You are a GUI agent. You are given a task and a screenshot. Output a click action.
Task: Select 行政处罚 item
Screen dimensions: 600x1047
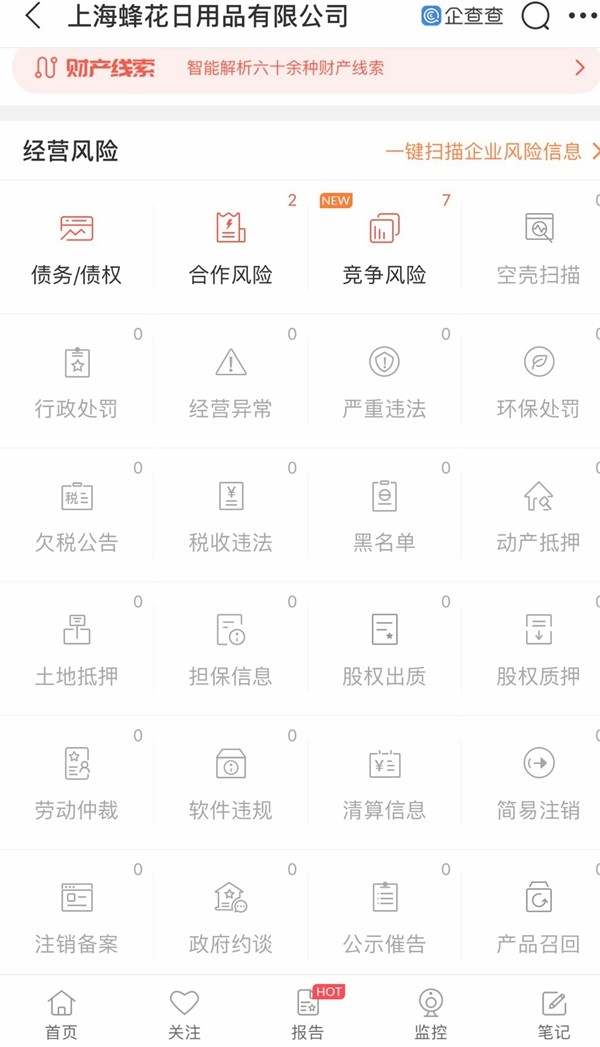click(x=77, y=382)
